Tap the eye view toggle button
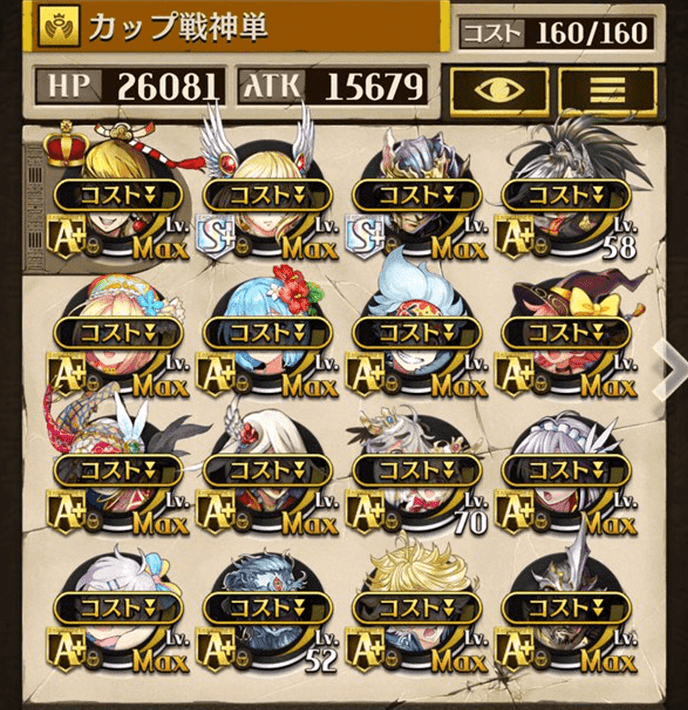688x710 pixels. (x=498, y=88)
